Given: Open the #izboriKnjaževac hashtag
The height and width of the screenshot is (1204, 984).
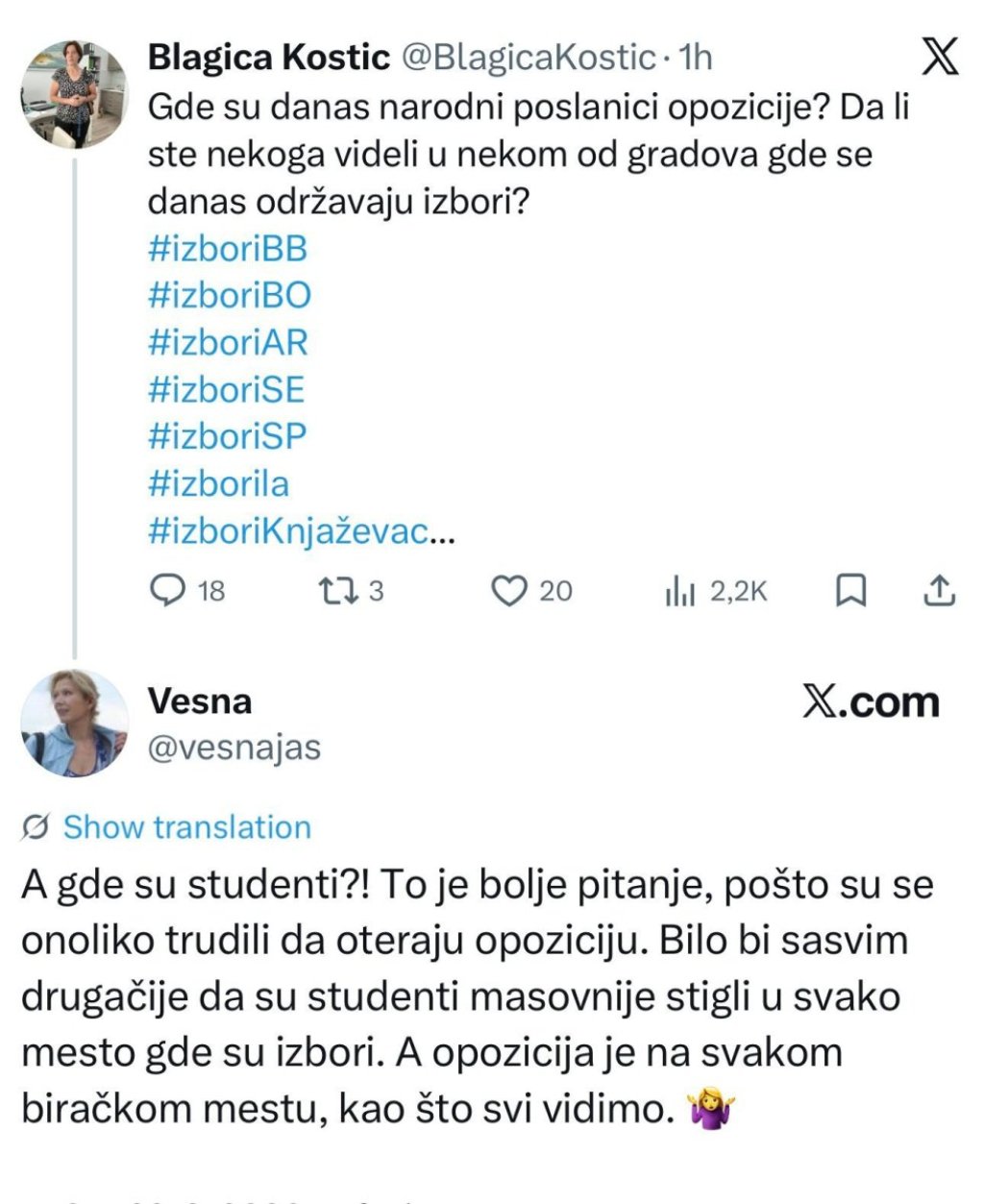Looking at the screenshot, I should click(x=288, y=530).
